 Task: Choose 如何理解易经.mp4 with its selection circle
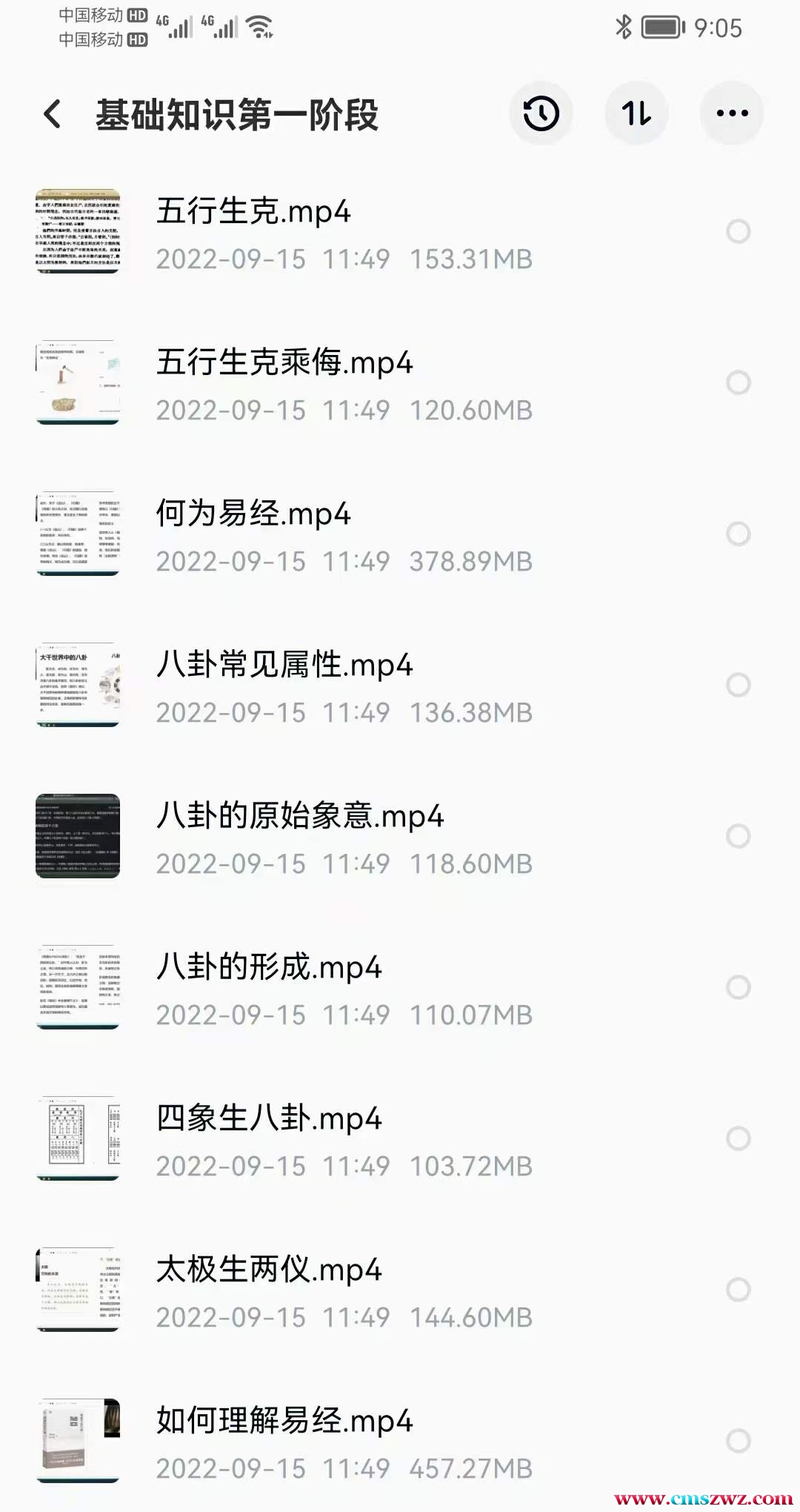[738, 1442]
